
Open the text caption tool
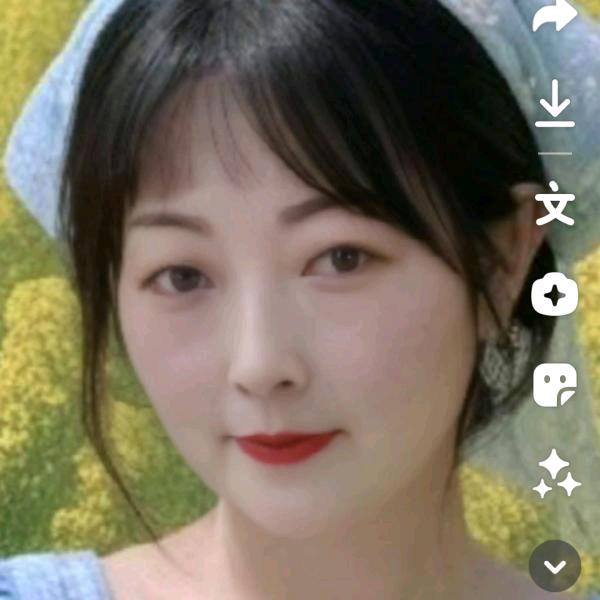click(x=554, y=204)
